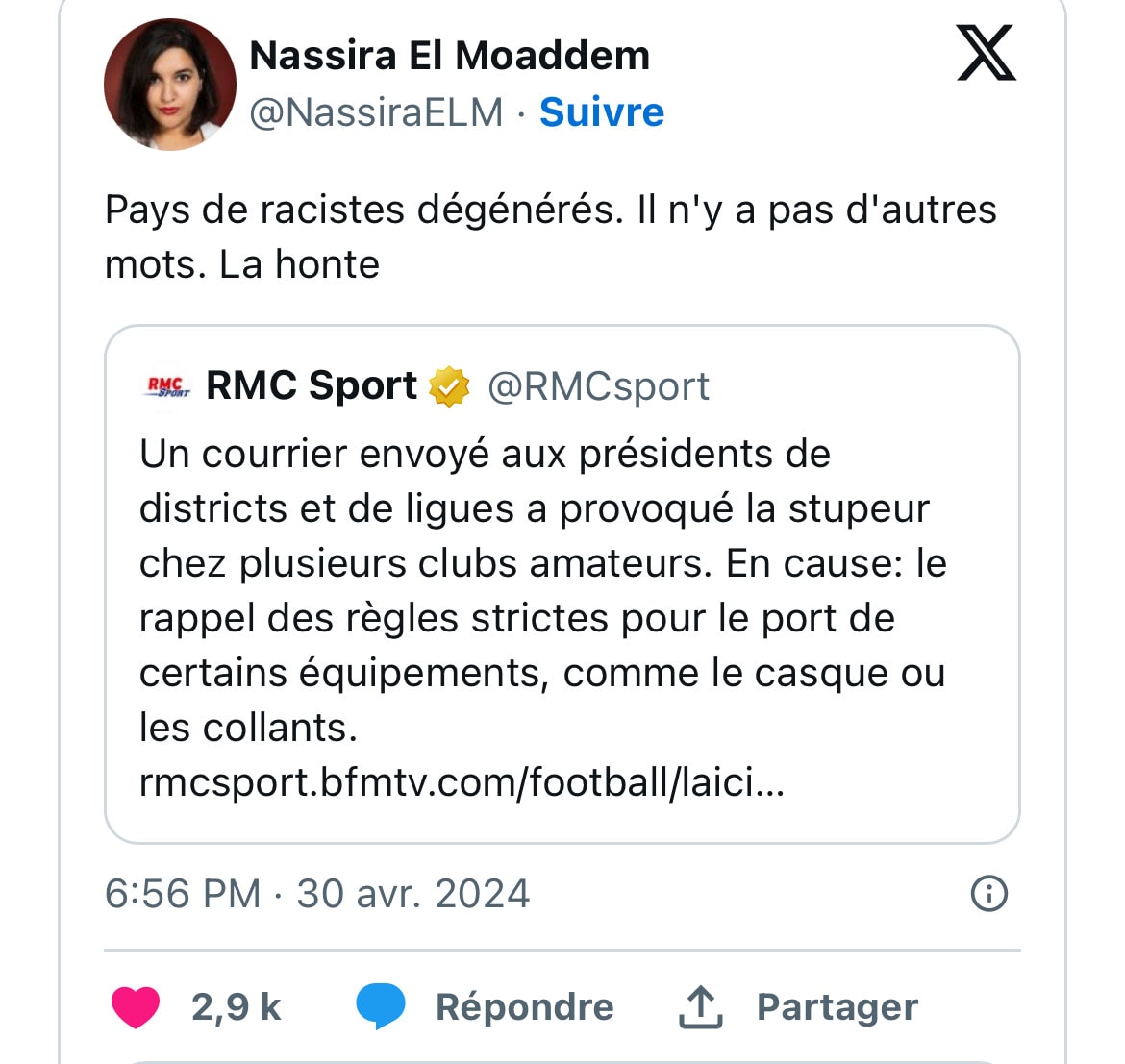The width and height of the screenshot is (1125, 1064).
Task: Follow via the Suivre link
Action: pos(602,112)
